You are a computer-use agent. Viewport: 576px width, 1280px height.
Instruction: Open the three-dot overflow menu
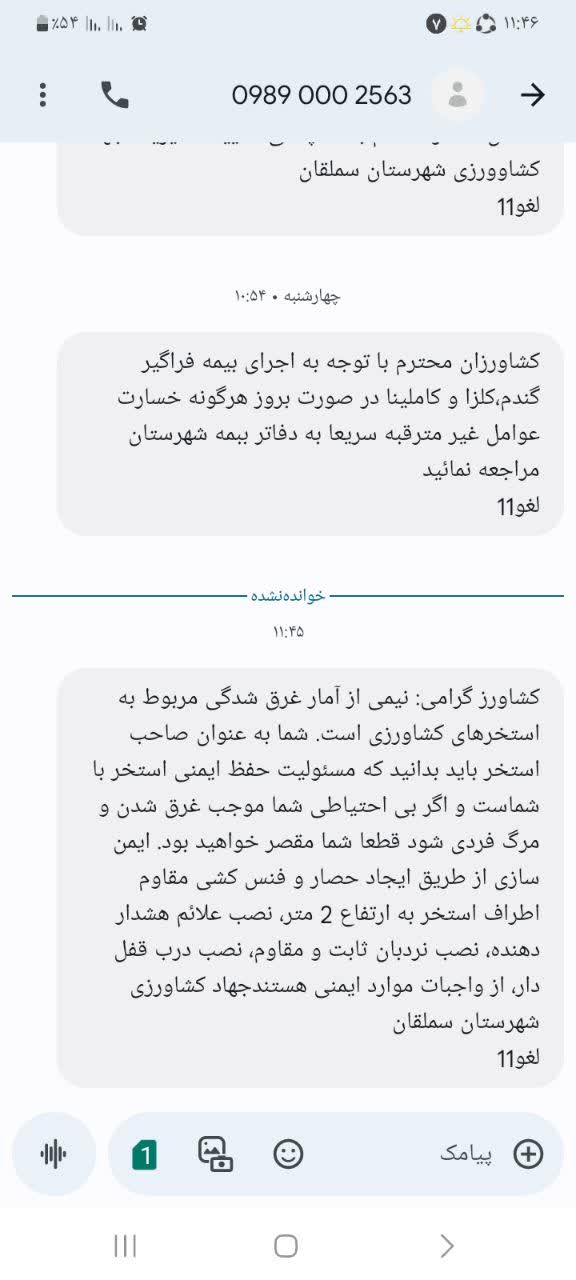coord(42,95)
